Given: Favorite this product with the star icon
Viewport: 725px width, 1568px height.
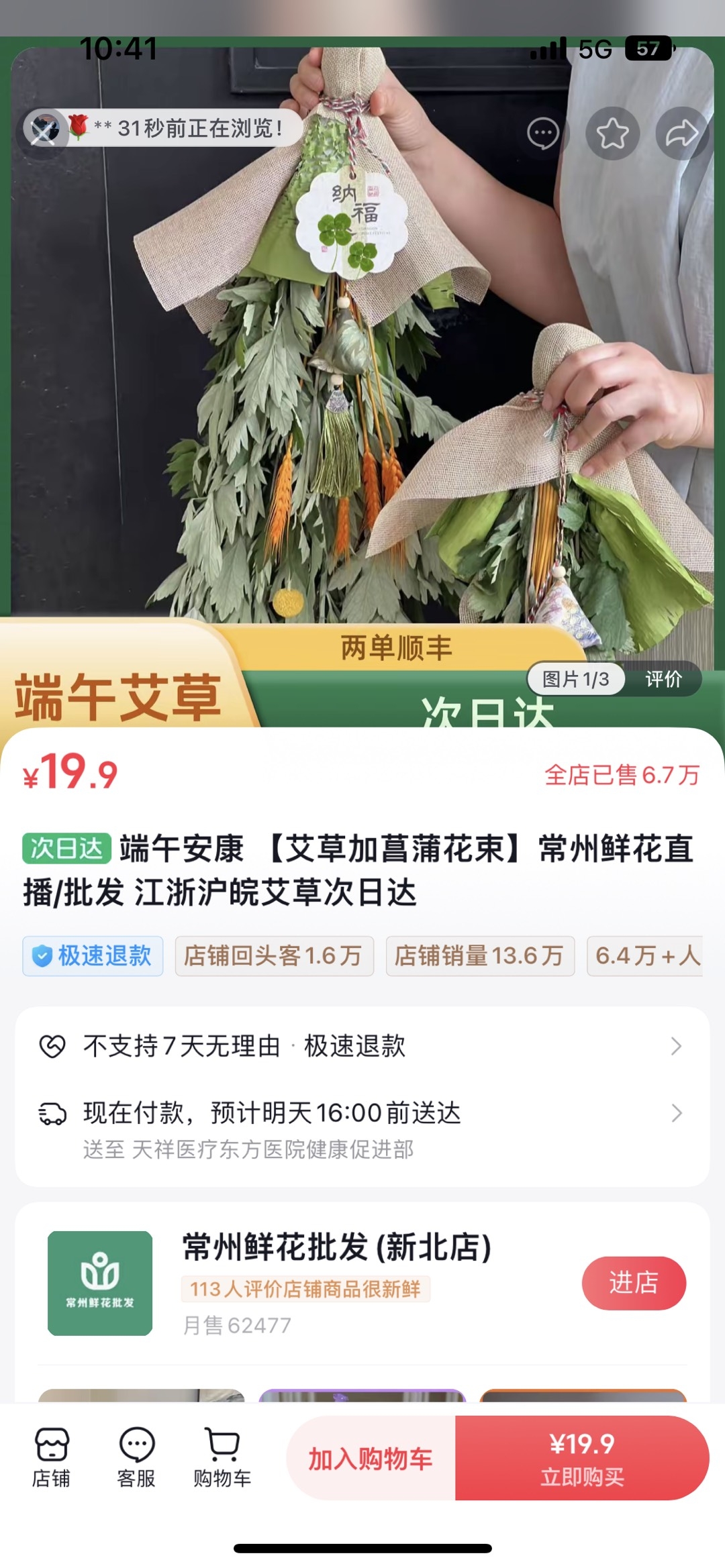Looking at the screenshot, I should 612,134.
